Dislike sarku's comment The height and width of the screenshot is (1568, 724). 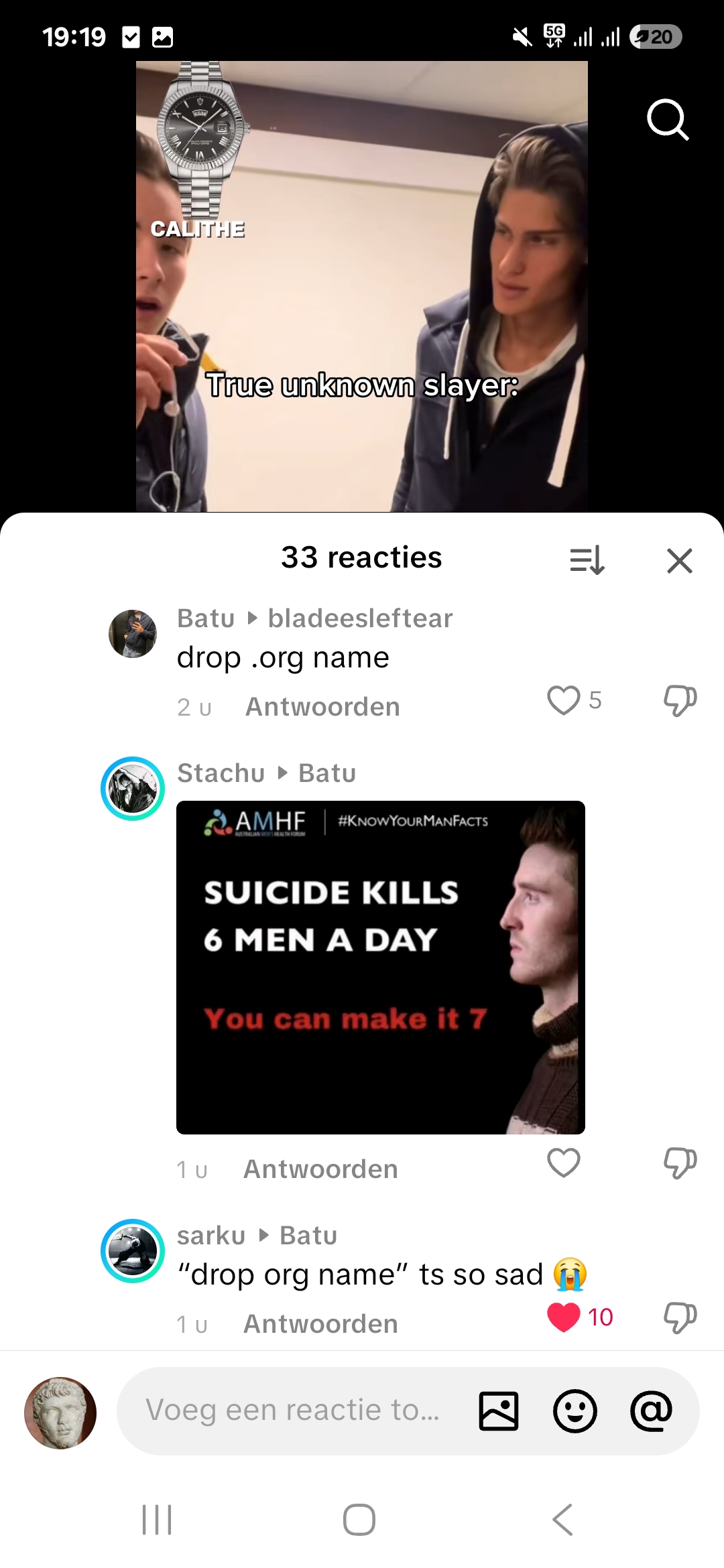(x=680, y=1318)
